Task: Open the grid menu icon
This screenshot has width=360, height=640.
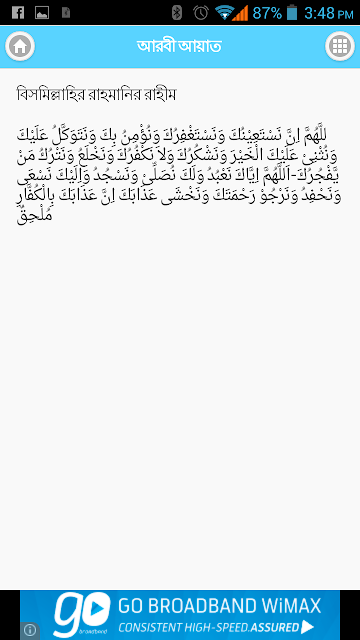Action: tap(340, 47)
